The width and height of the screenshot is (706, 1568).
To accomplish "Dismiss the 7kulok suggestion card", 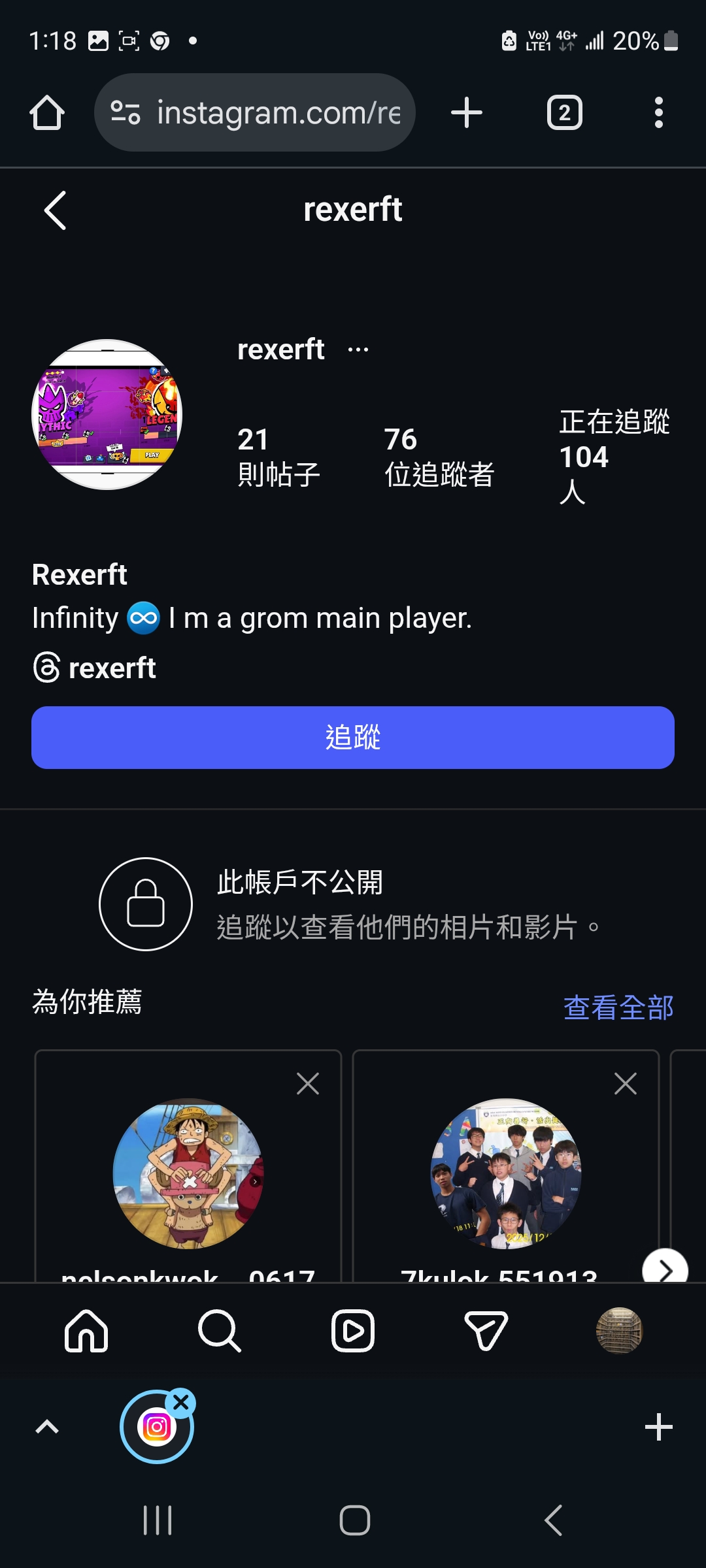I will click(625, 1084).
